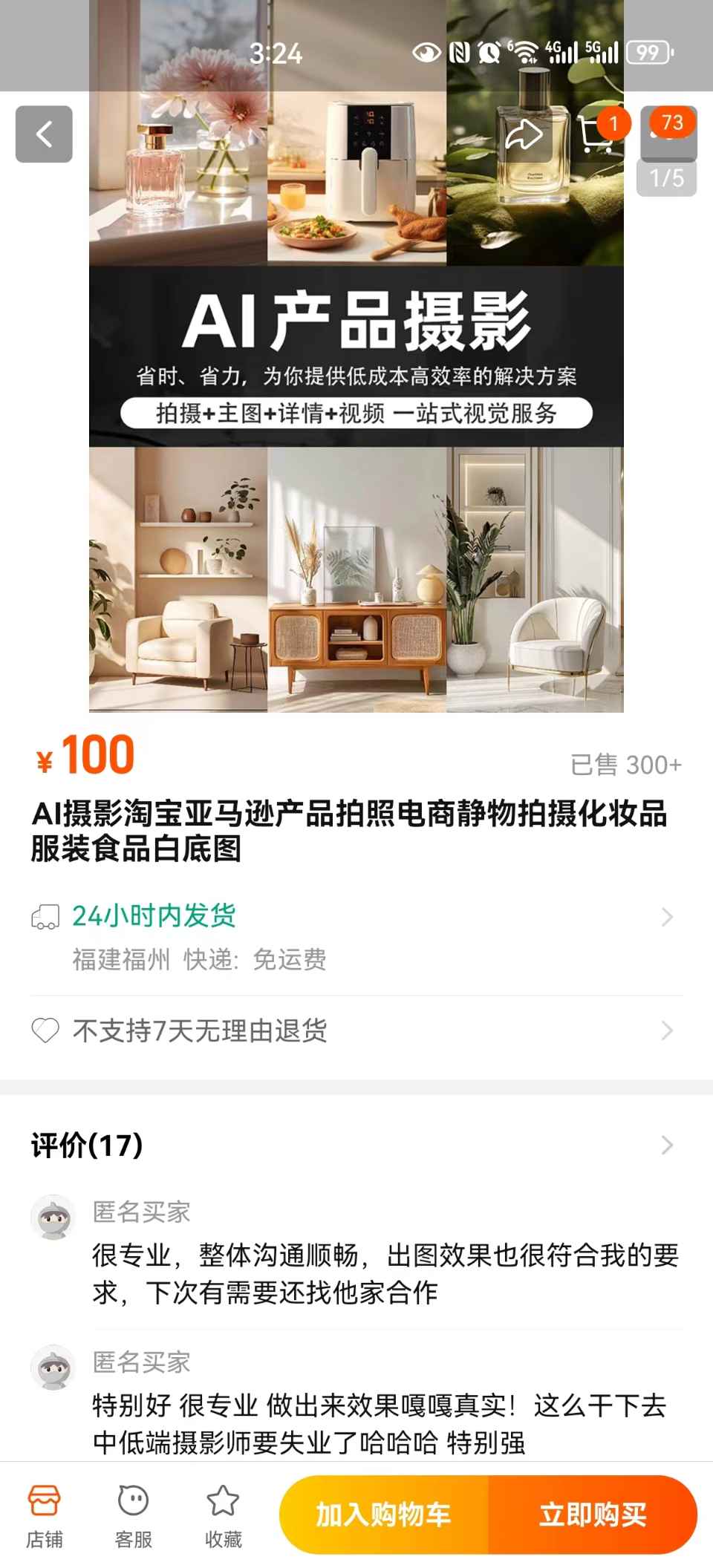Open the shopping cart icon

[x=596, y=135]
